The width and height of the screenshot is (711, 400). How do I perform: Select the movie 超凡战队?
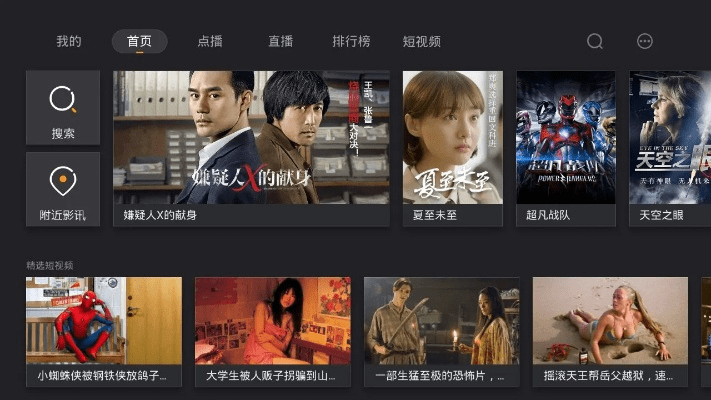point(566,147)
